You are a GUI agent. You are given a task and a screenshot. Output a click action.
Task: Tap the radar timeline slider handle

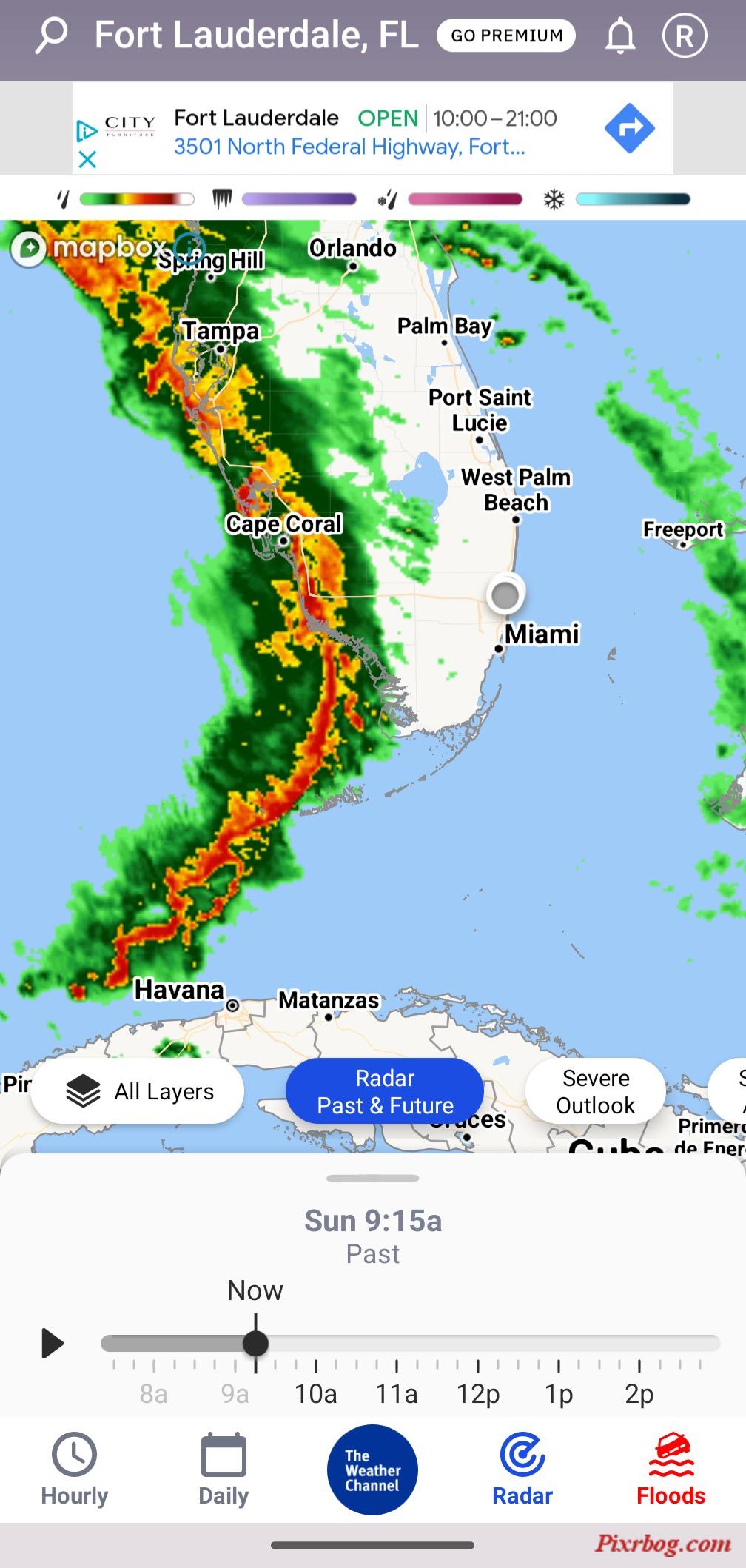click(255, 1343)
